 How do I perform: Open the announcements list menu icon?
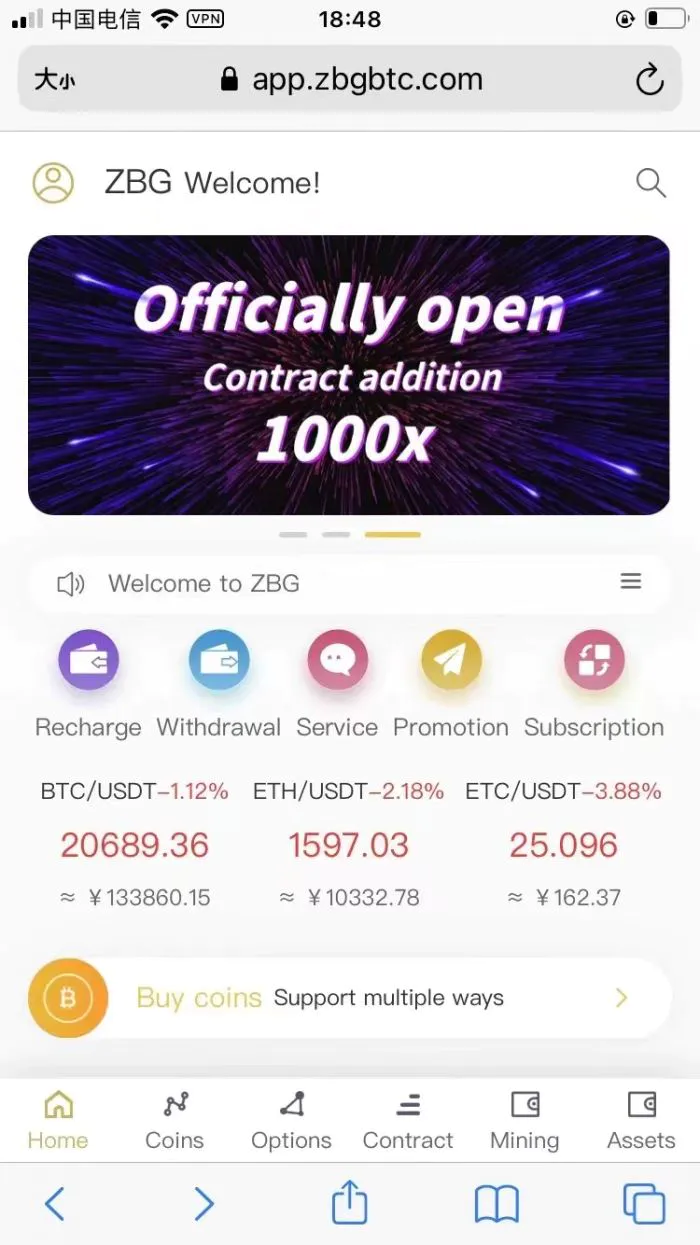[x=630, y=582]
